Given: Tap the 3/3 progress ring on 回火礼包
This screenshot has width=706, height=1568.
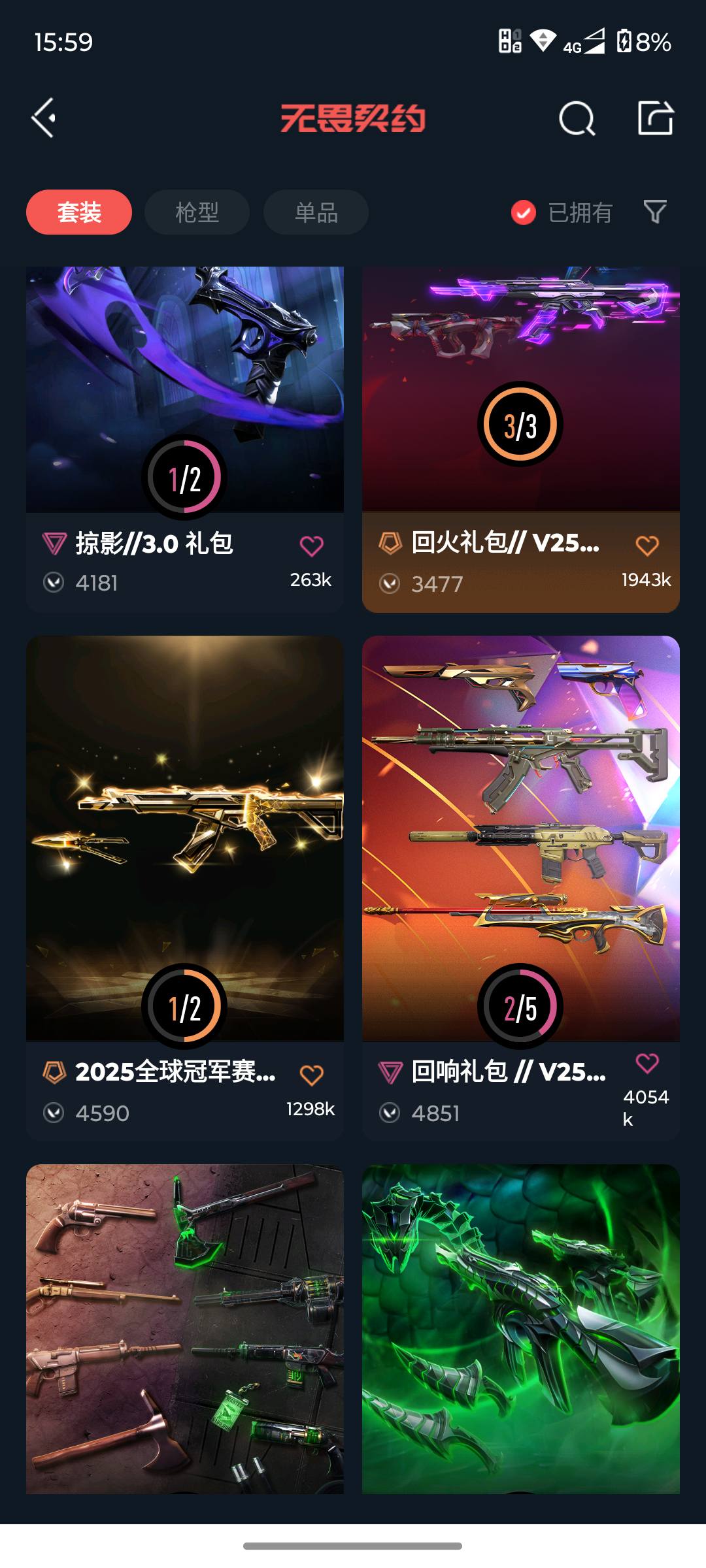Looking at the screenshot, I should [x=520, y=423].
